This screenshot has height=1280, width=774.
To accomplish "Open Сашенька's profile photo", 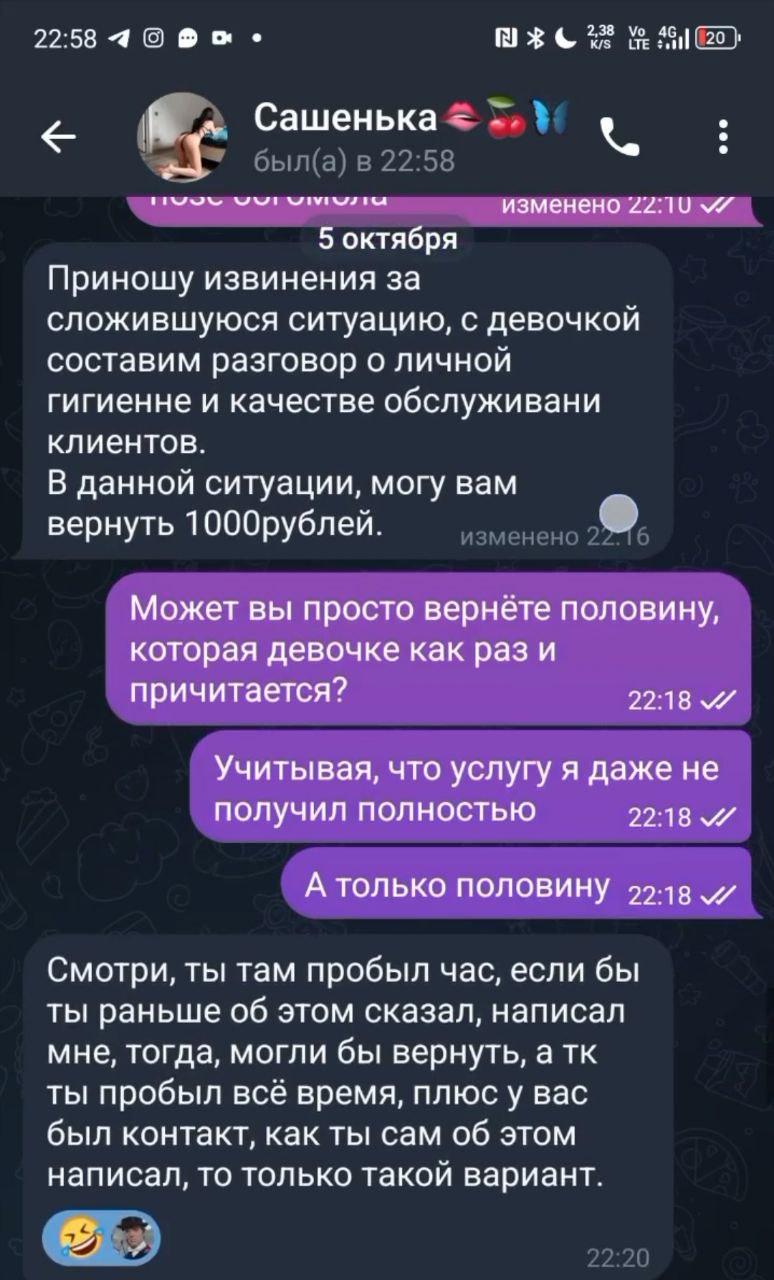I will 181,138.
